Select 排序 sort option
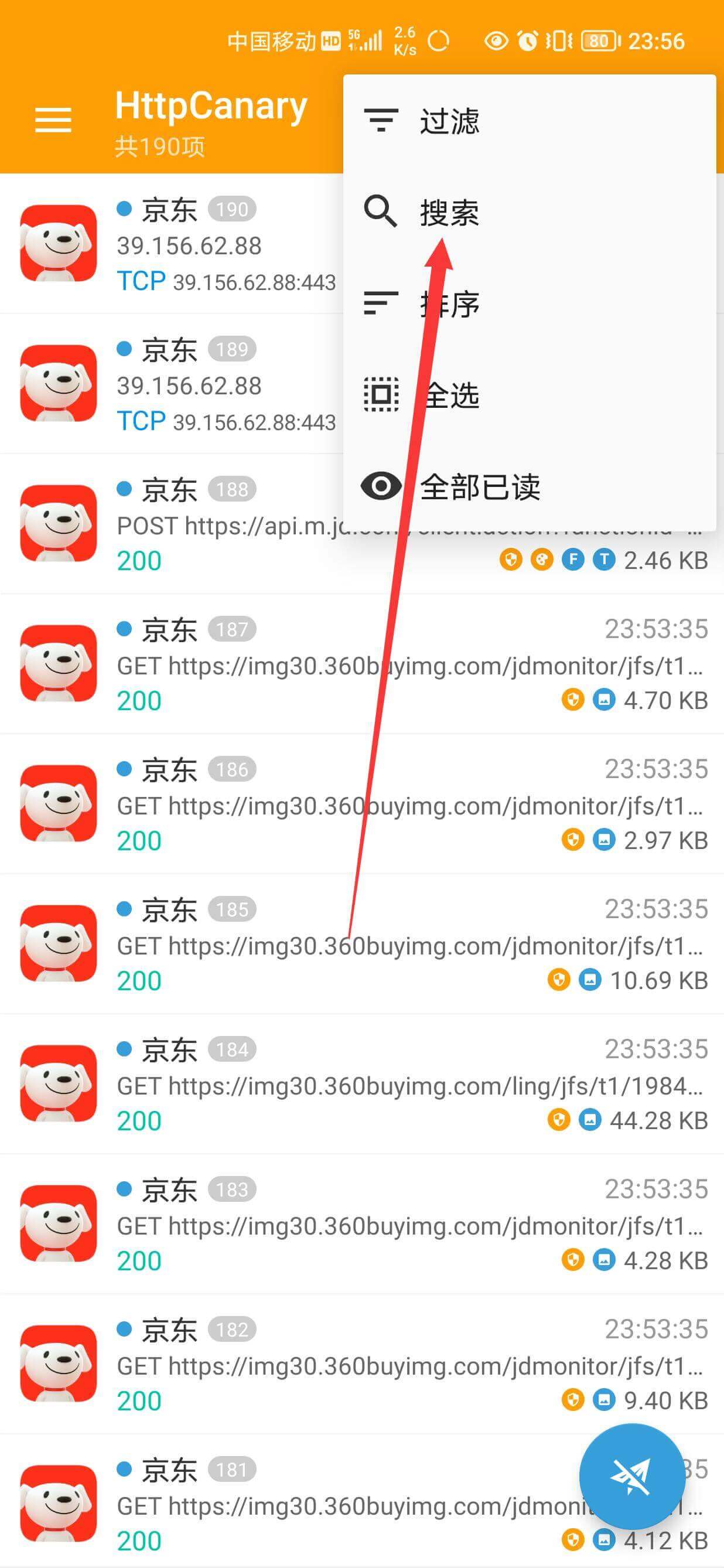This screenshot has height=1568, width=724. pyautogui.click(x=530, y=303)
